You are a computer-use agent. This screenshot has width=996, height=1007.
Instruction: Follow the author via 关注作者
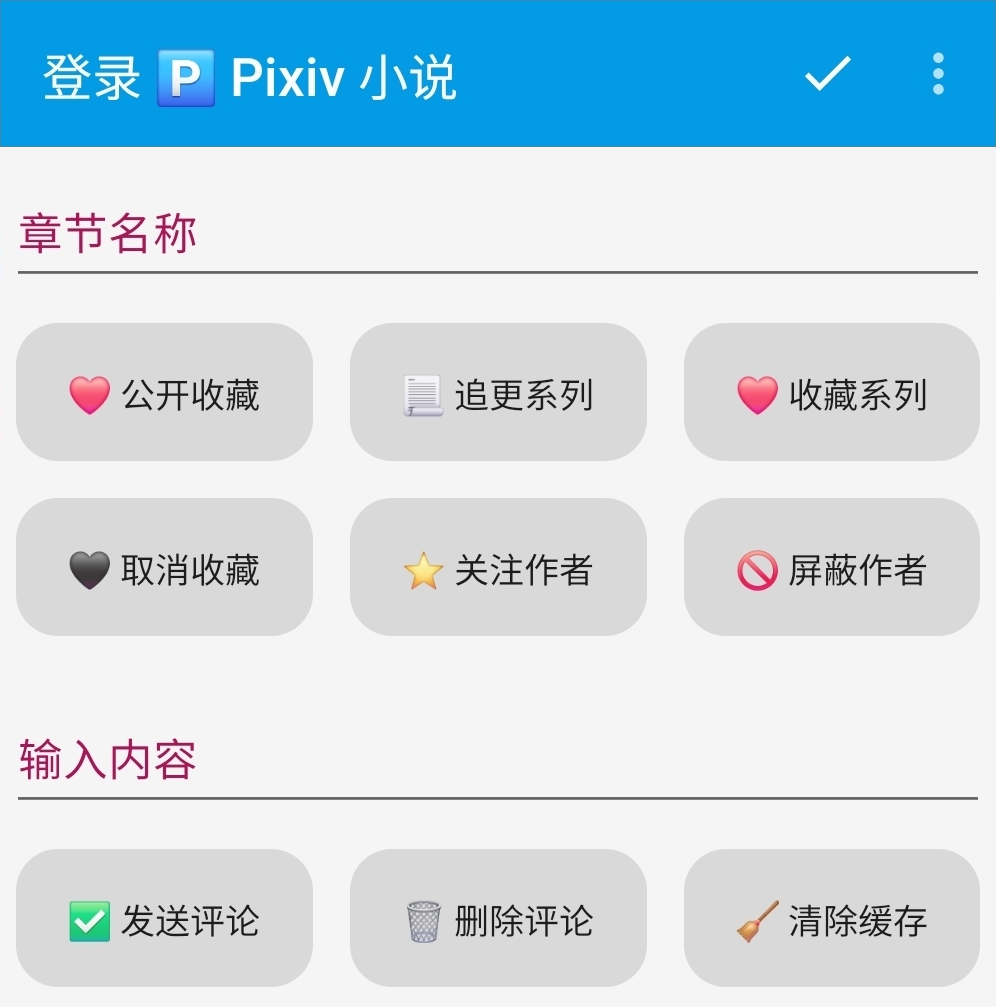[498, 569]
